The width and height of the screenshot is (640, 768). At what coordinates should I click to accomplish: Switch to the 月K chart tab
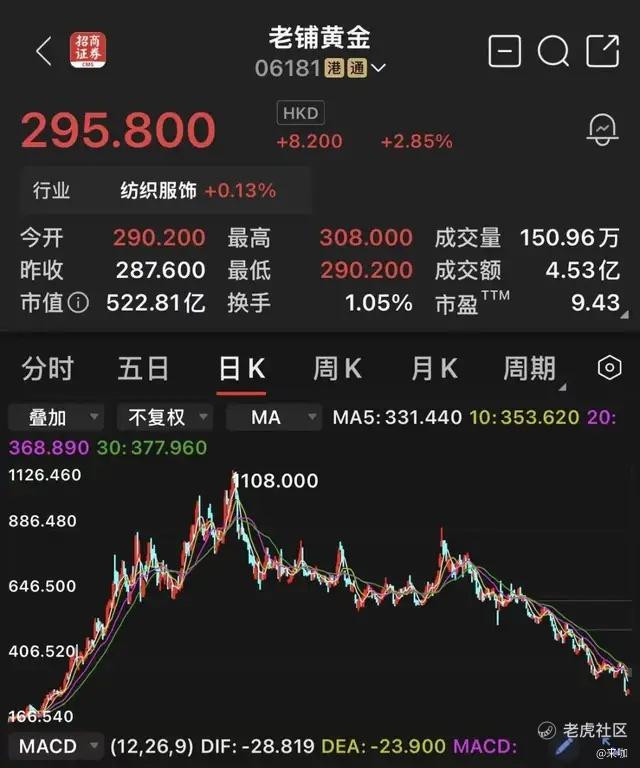coord(434,368)
